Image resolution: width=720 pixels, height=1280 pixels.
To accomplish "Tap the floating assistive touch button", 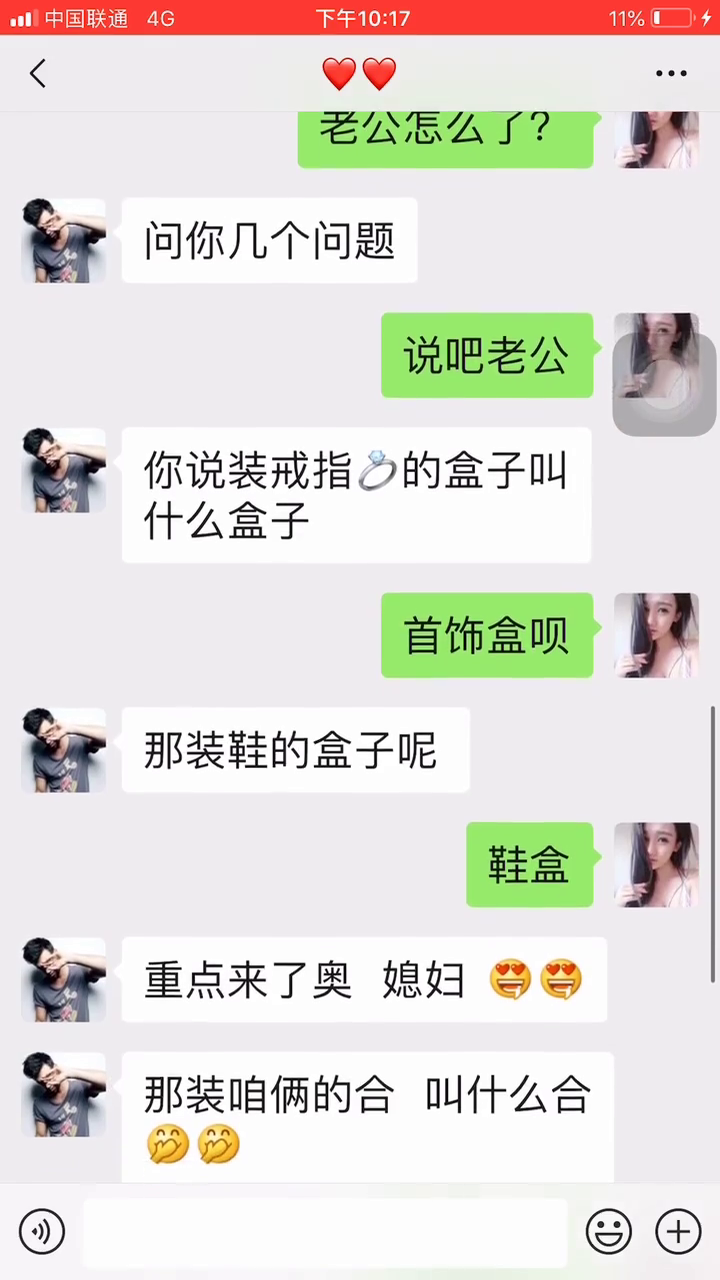I will coord(664,385).
